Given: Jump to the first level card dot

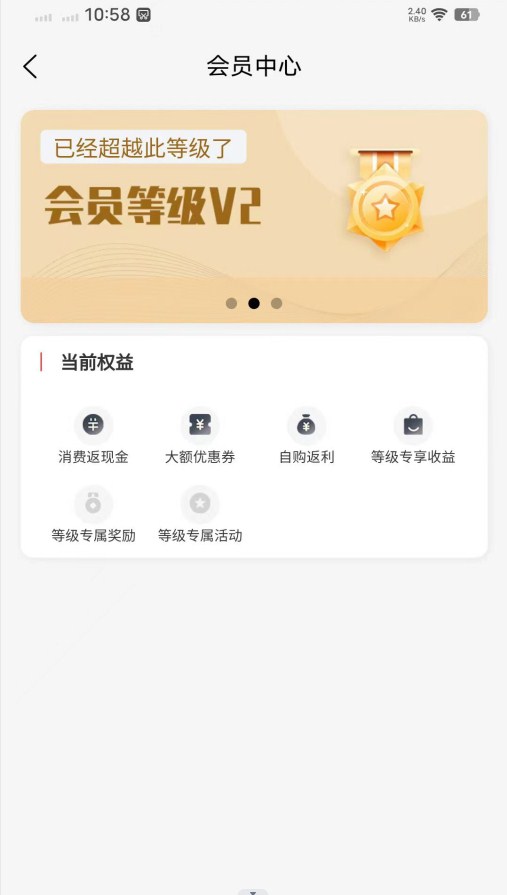Looking at the screenshot, I should 231,303.
